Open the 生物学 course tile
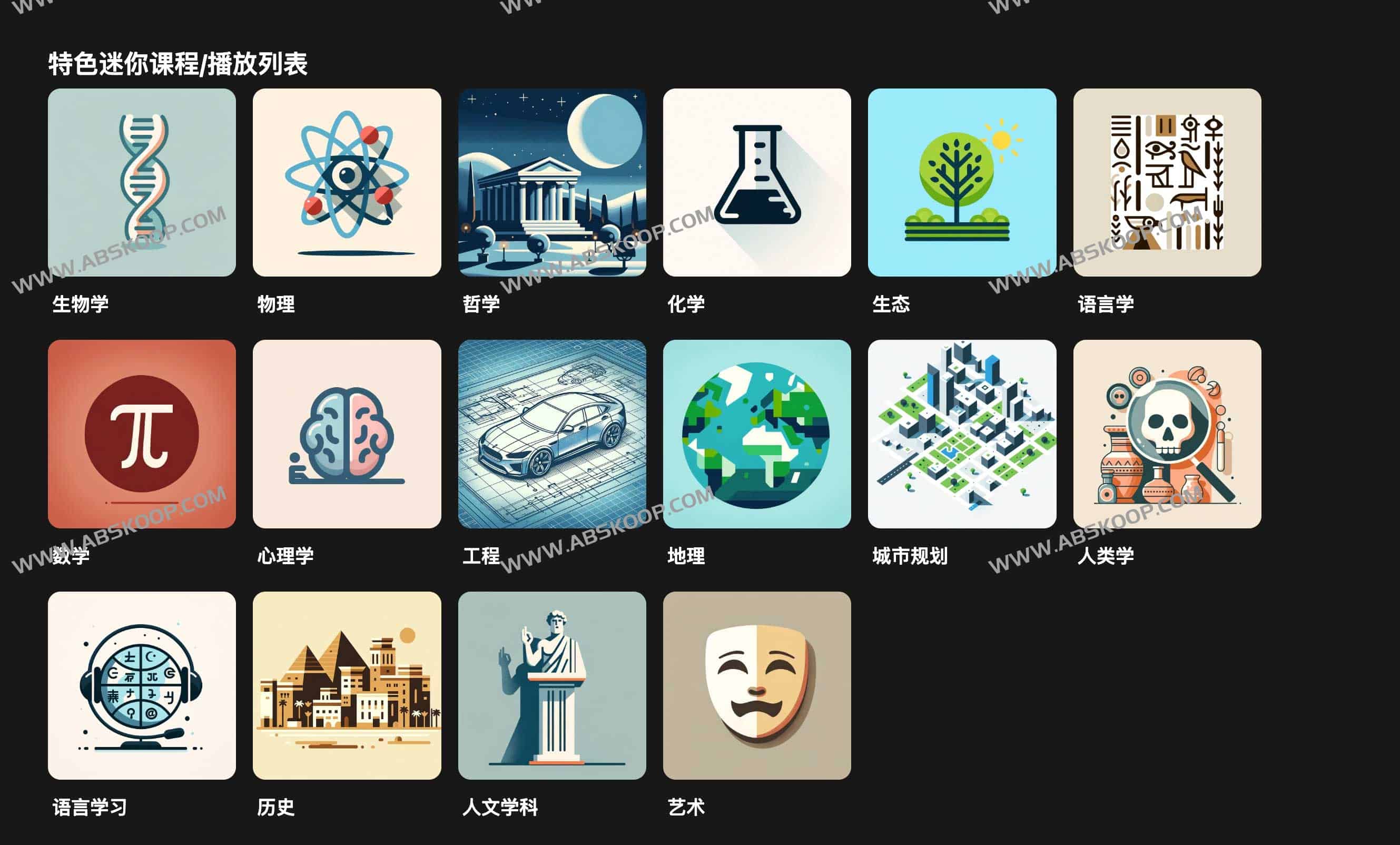1400x845 pixels. (142, 182)
